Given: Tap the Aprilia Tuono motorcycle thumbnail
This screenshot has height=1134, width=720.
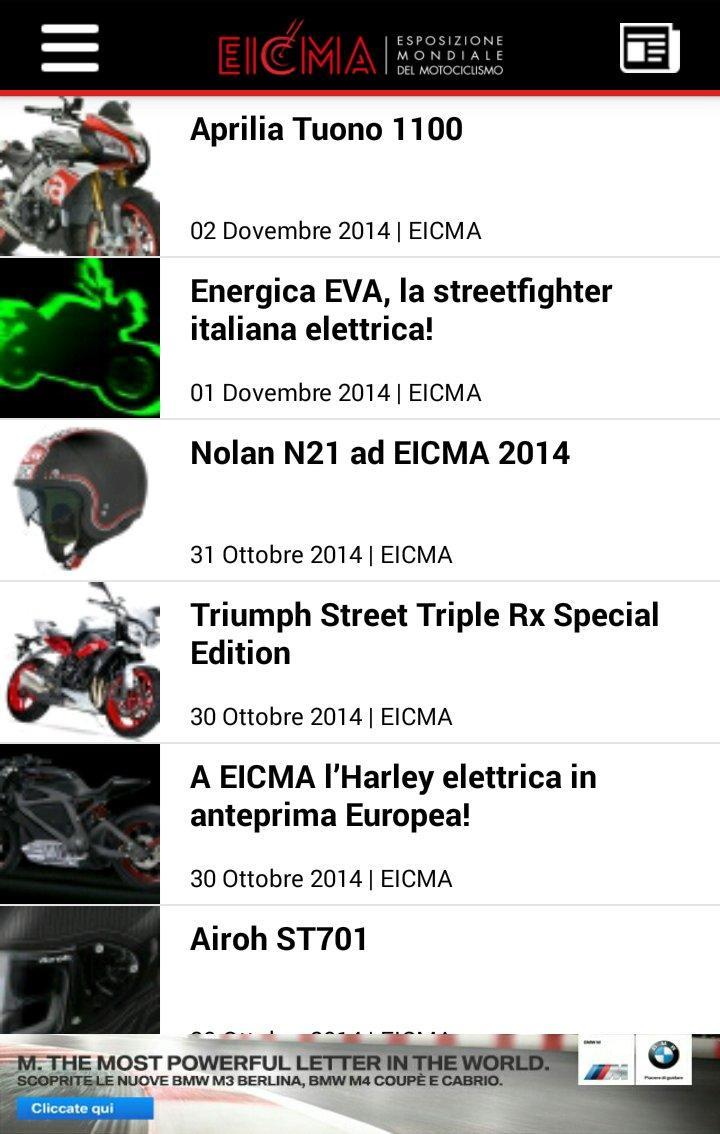Looking at the screenshot, I should [80, 175].
